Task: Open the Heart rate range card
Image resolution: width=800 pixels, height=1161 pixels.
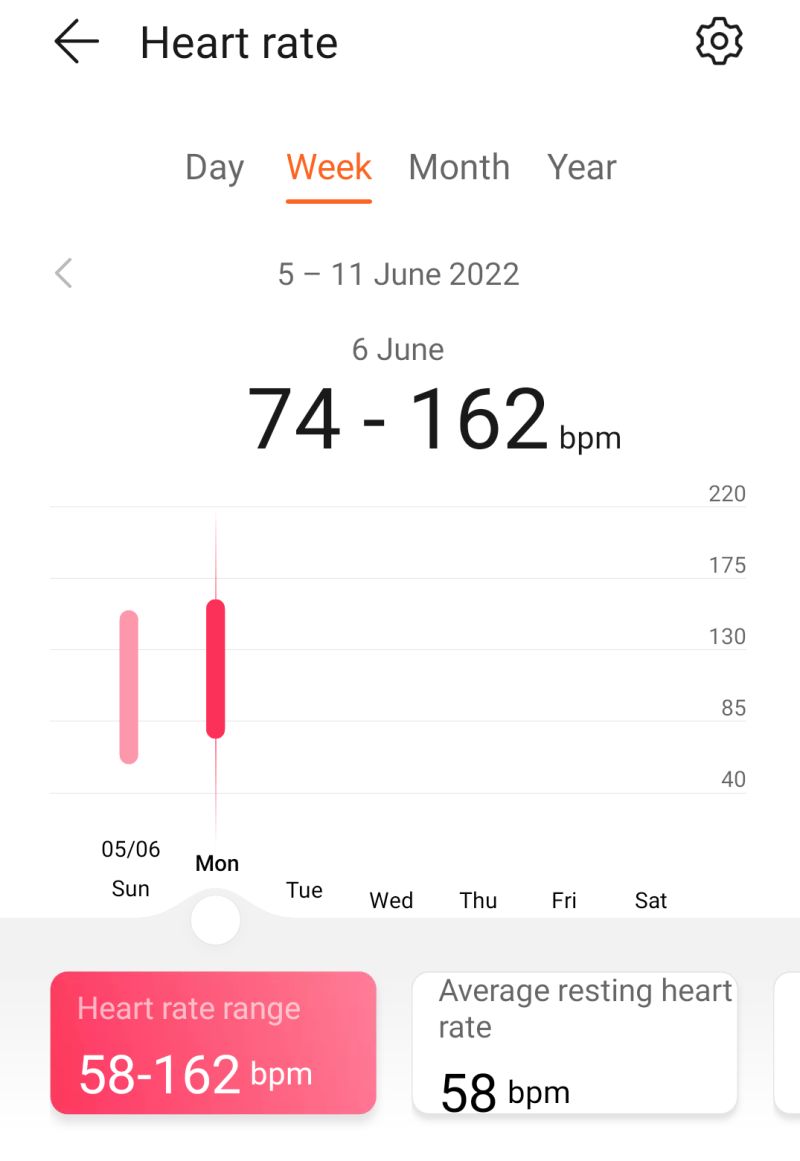Action: (x=213, y=1042)
